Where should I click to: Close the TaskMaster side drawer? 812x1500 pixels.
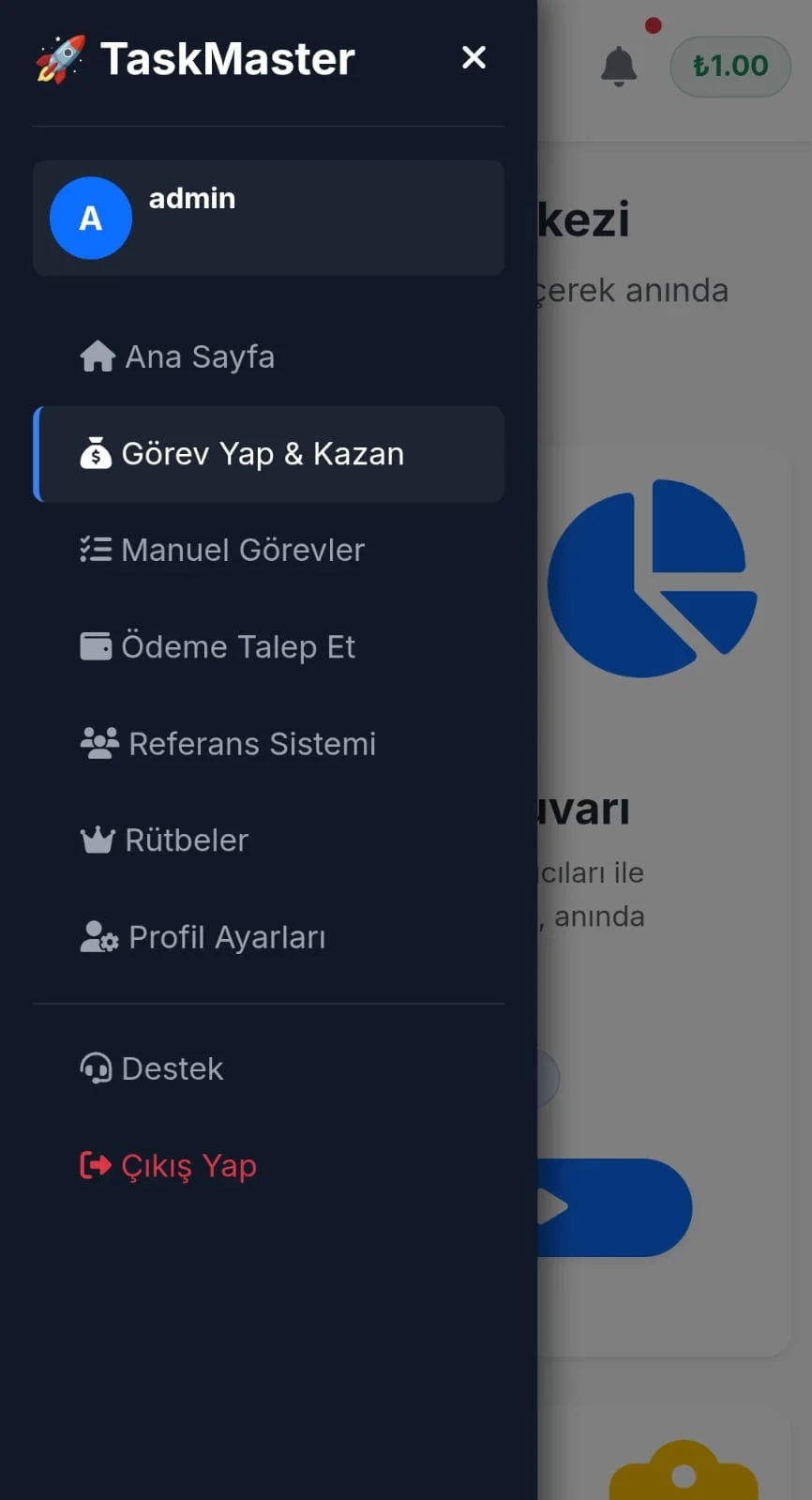pos(474,58)
